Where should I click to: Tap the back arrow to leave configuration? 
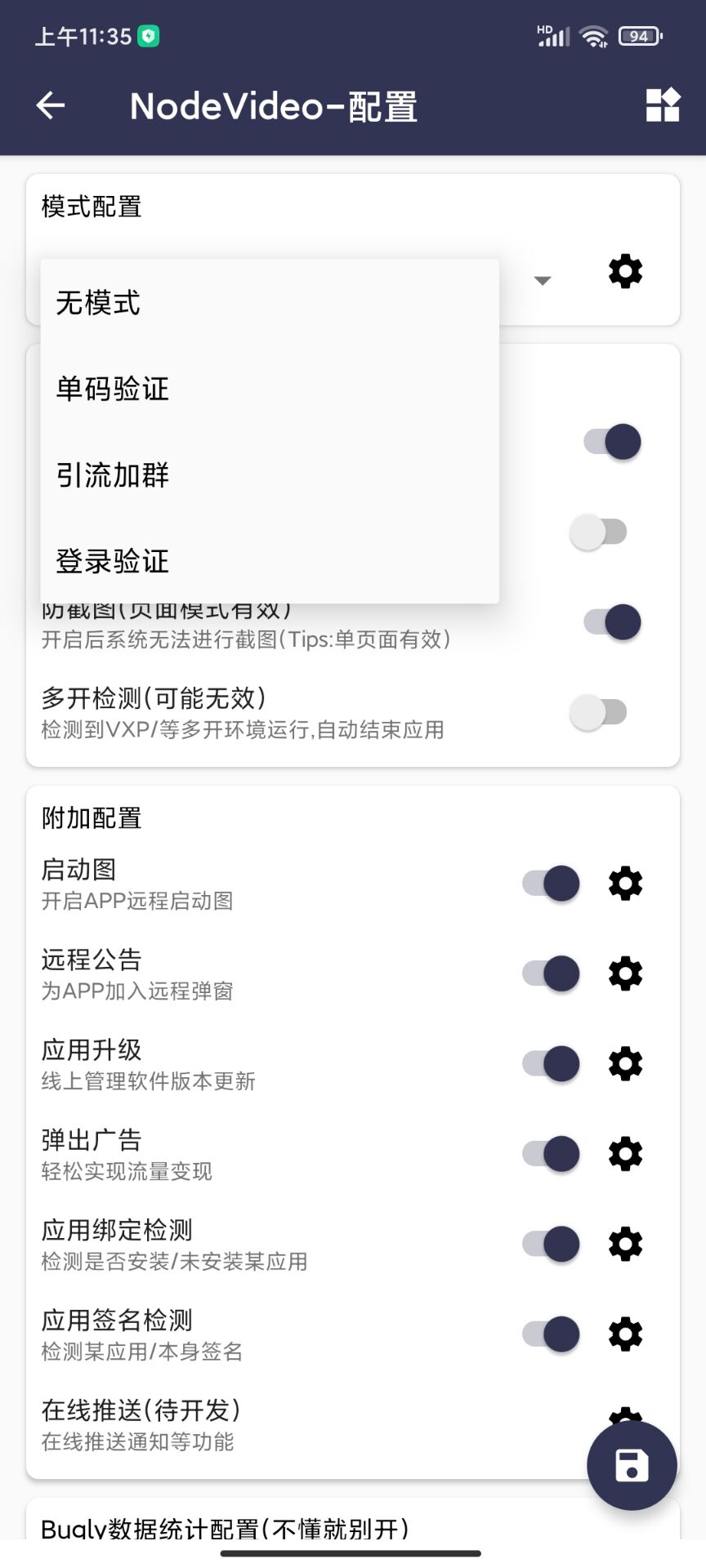[49, 106]
